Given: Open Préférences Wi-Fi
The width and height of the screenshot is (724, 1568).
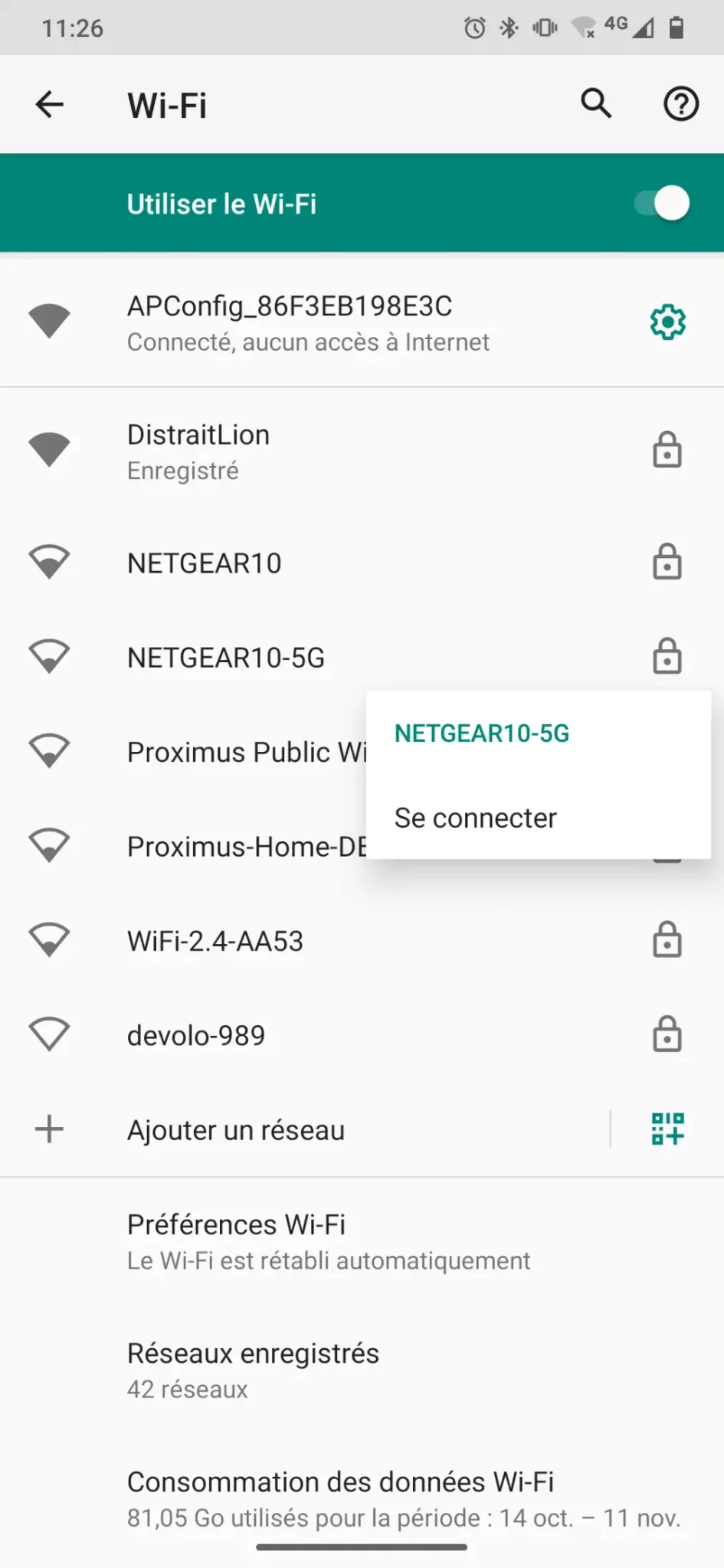Looking at the screenshot, I should [362, 1242].
